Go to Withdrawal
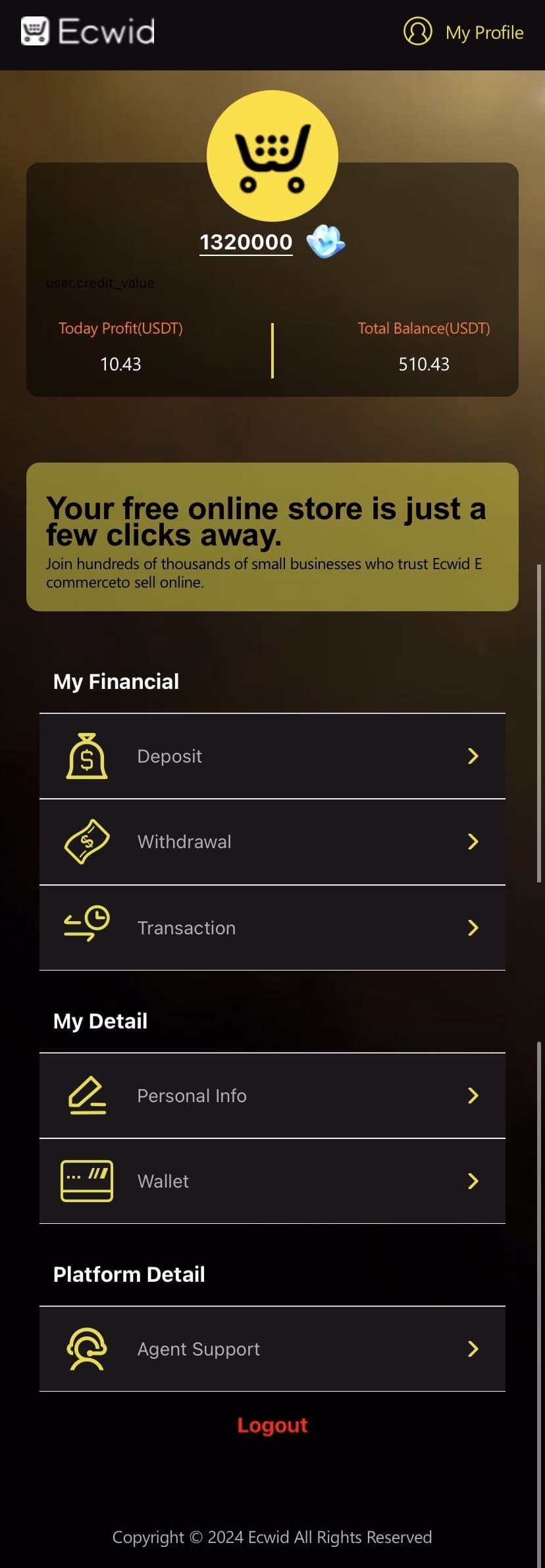The image size is (545, 1568). 272,842
